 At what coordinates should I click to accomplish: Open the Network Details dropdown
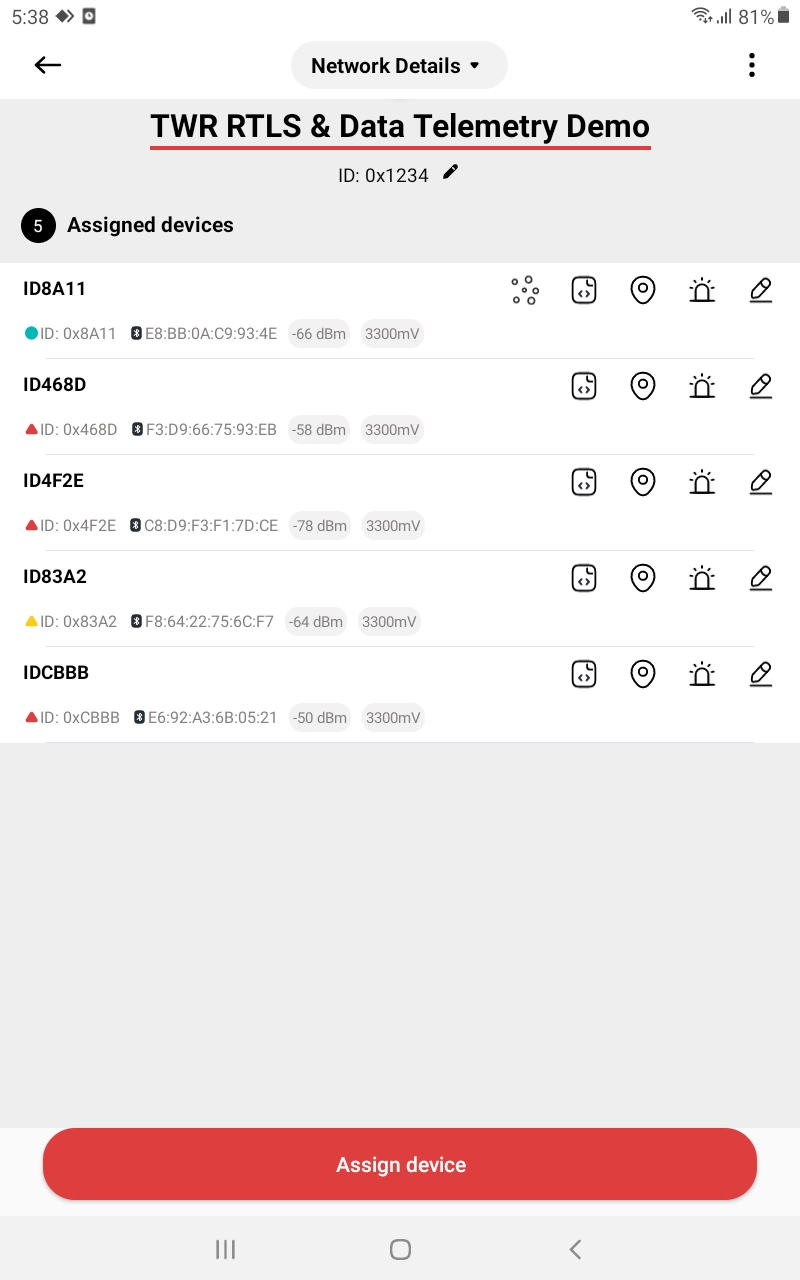click(399, 66)
